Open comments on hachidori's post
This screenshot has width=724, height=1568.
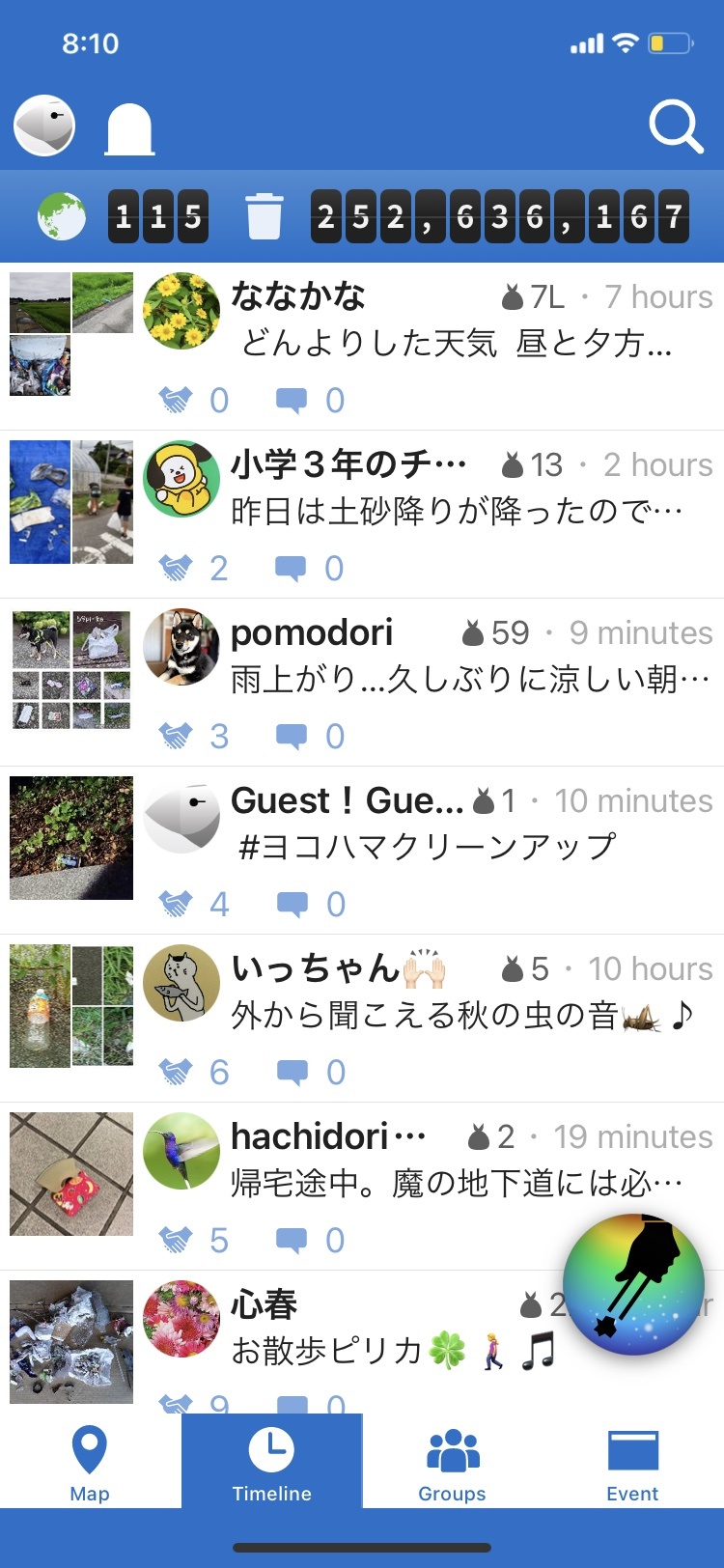(x=294, y=1240)
